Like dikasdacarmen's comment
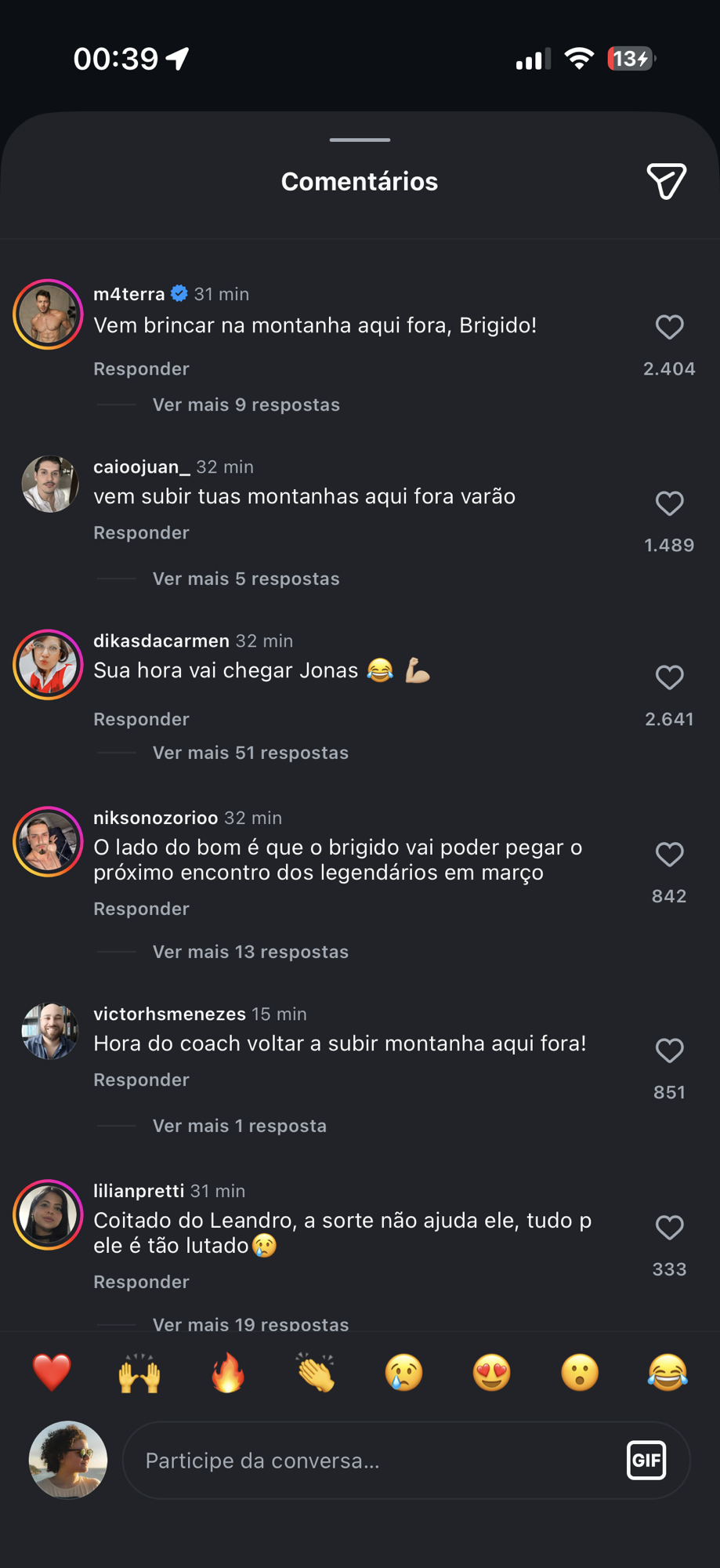The width and height of the screenshot is (720, 1568). tap(669, 677)
